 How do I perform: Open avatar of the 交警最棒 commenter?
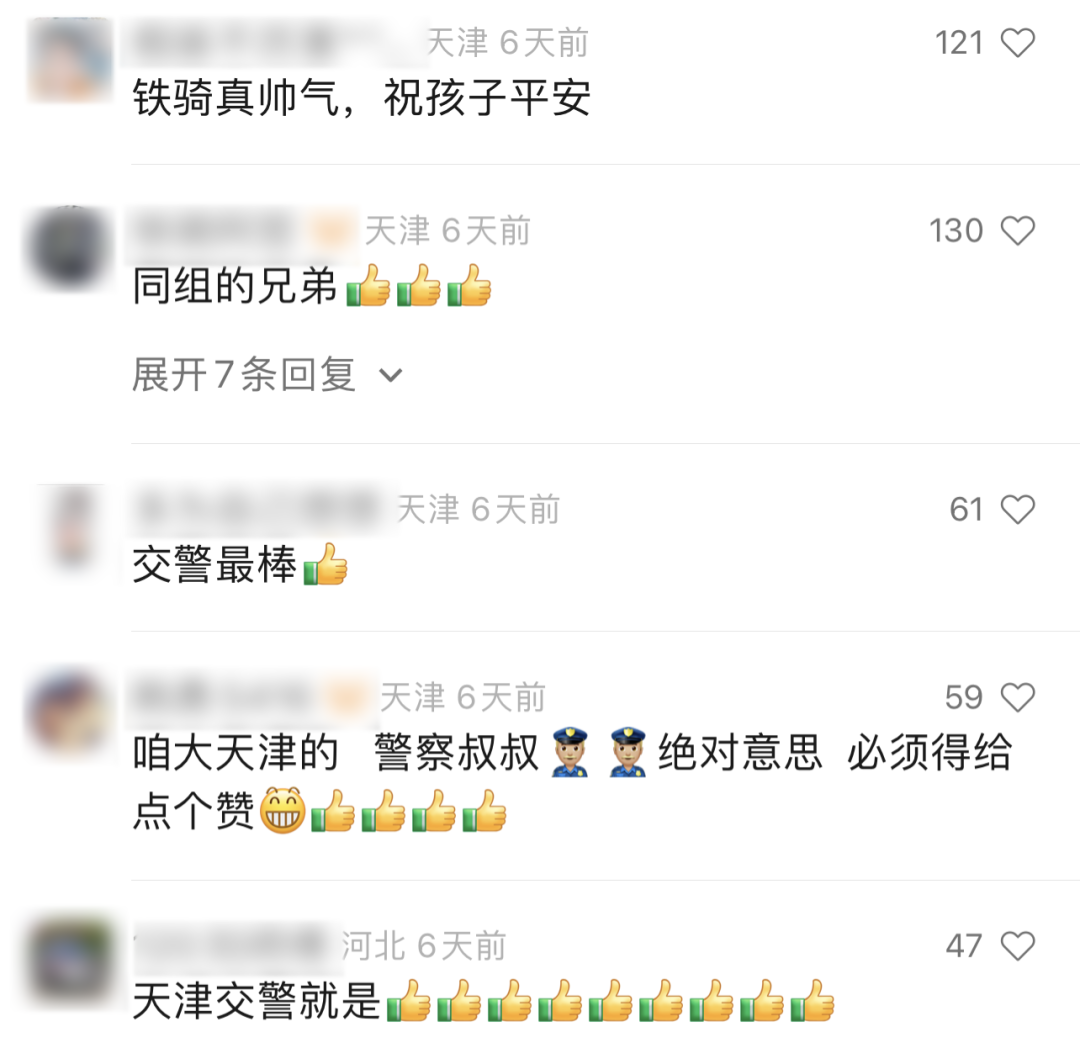click(70, 525)
